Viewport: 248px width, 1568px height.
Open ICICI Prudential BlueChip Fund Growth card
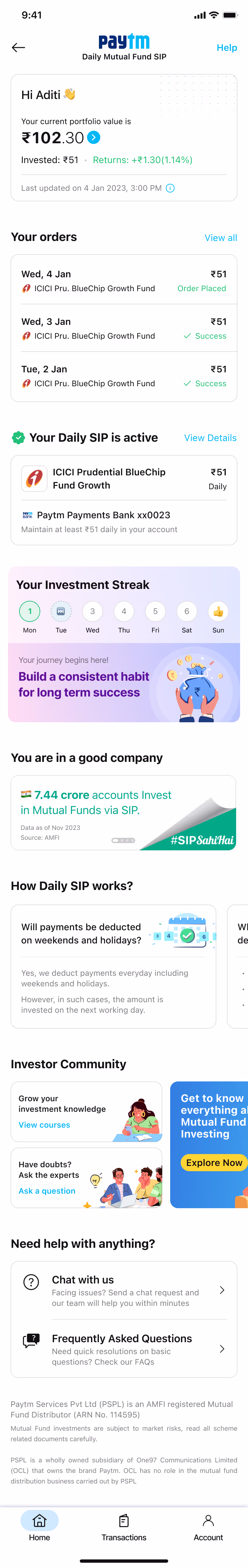tap(124, 478)
